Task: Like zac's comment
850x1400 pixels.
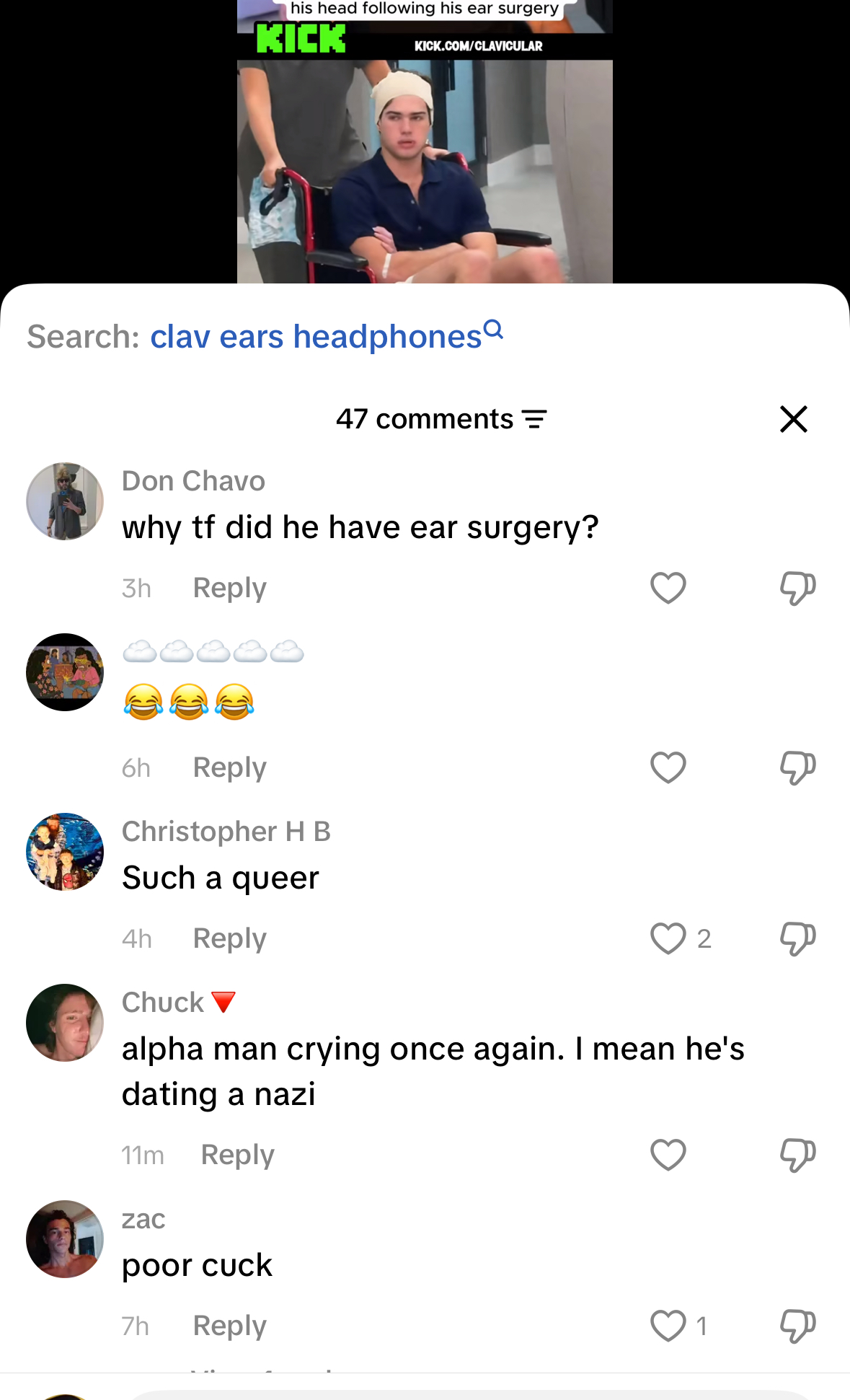Action: 668,1326
